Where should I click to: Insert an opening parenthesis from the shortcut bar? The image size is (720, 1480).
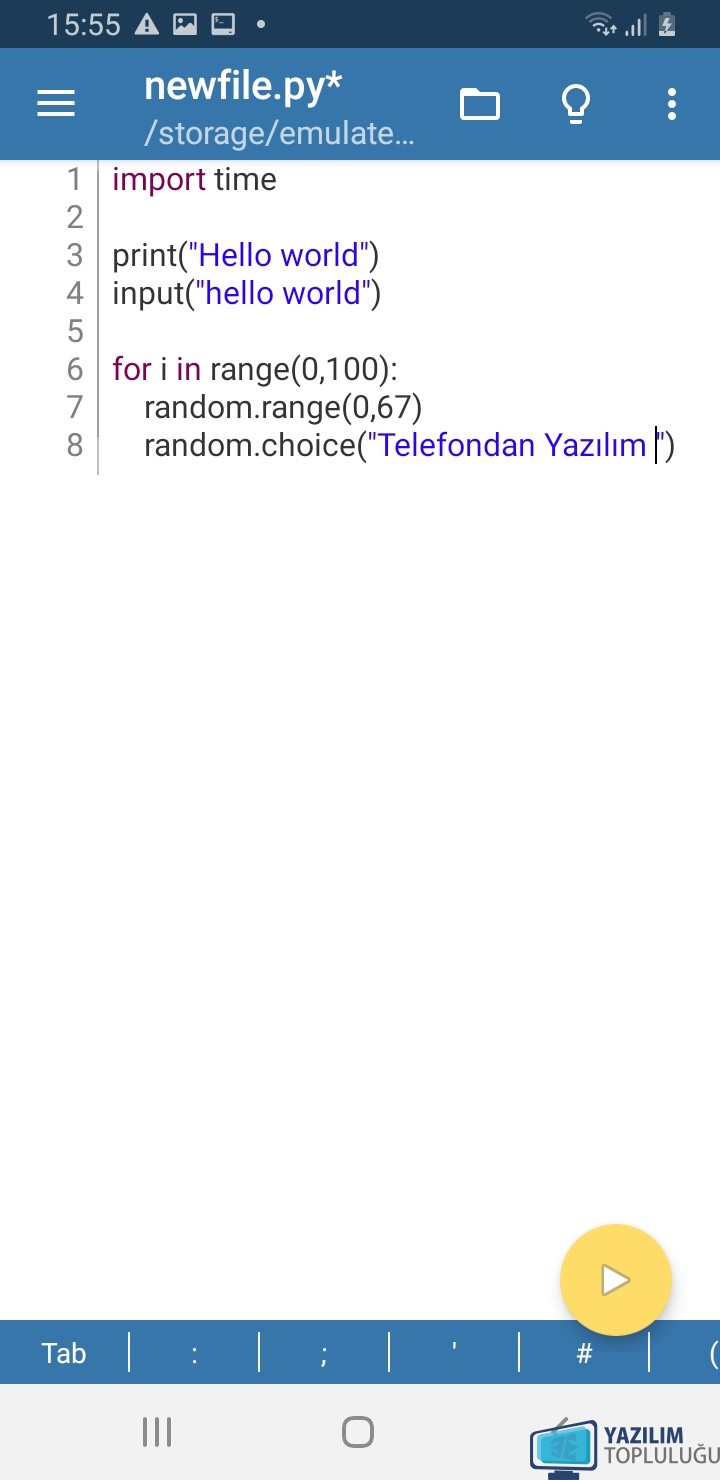tap(713, 1353)
